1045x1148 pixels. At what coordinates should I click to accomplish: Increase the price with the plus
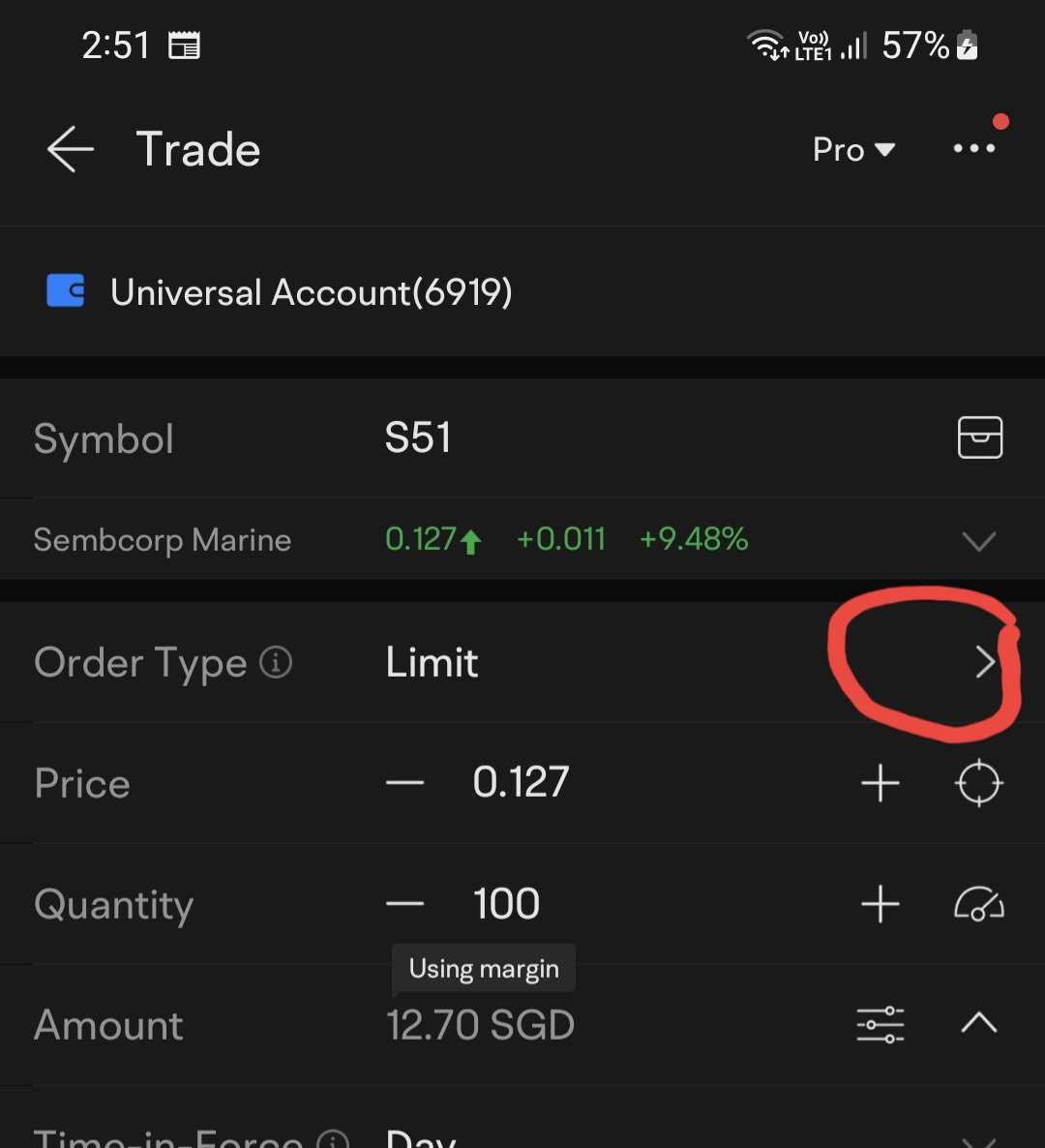pyautogui.click(x=881, y=783)
